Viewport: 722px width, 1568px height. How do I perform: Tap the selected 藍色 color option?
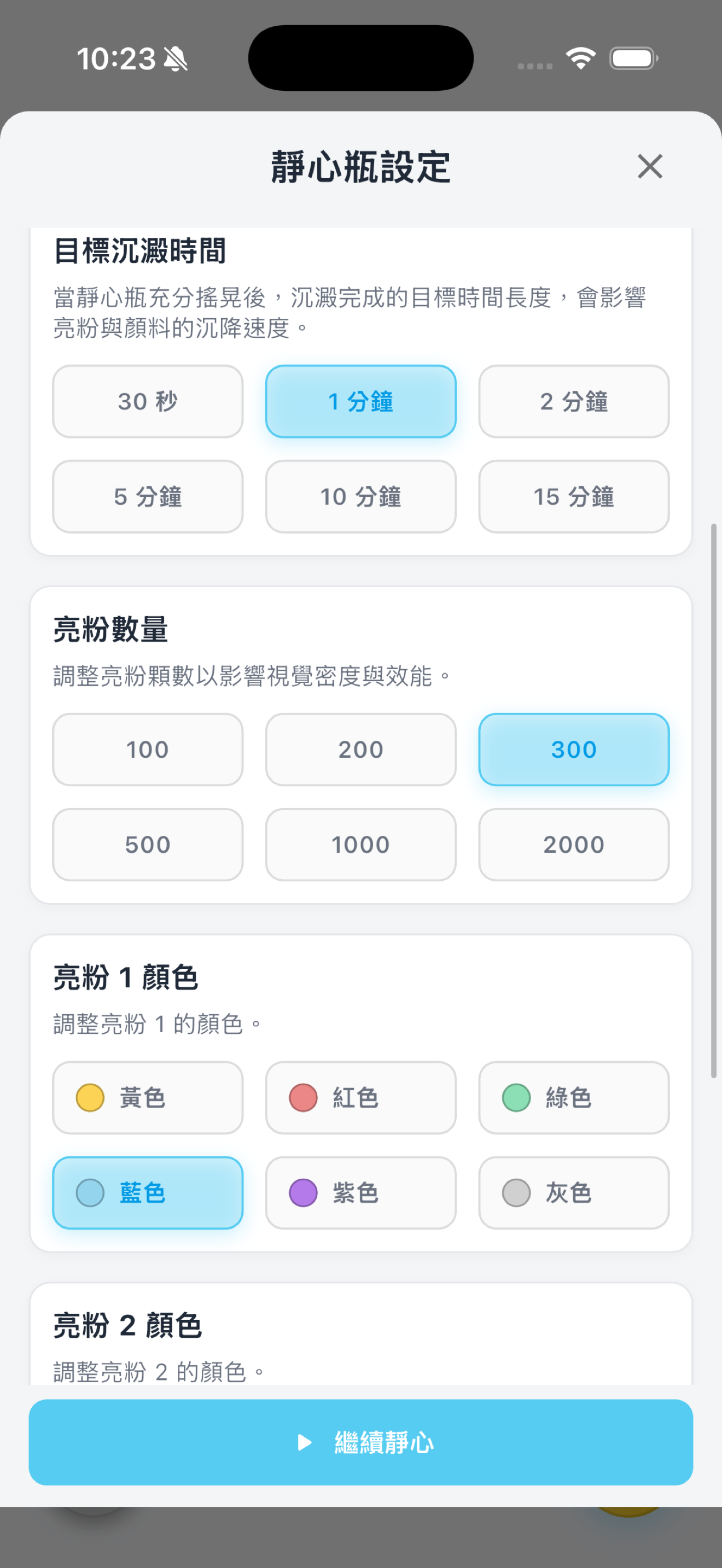148,1192
